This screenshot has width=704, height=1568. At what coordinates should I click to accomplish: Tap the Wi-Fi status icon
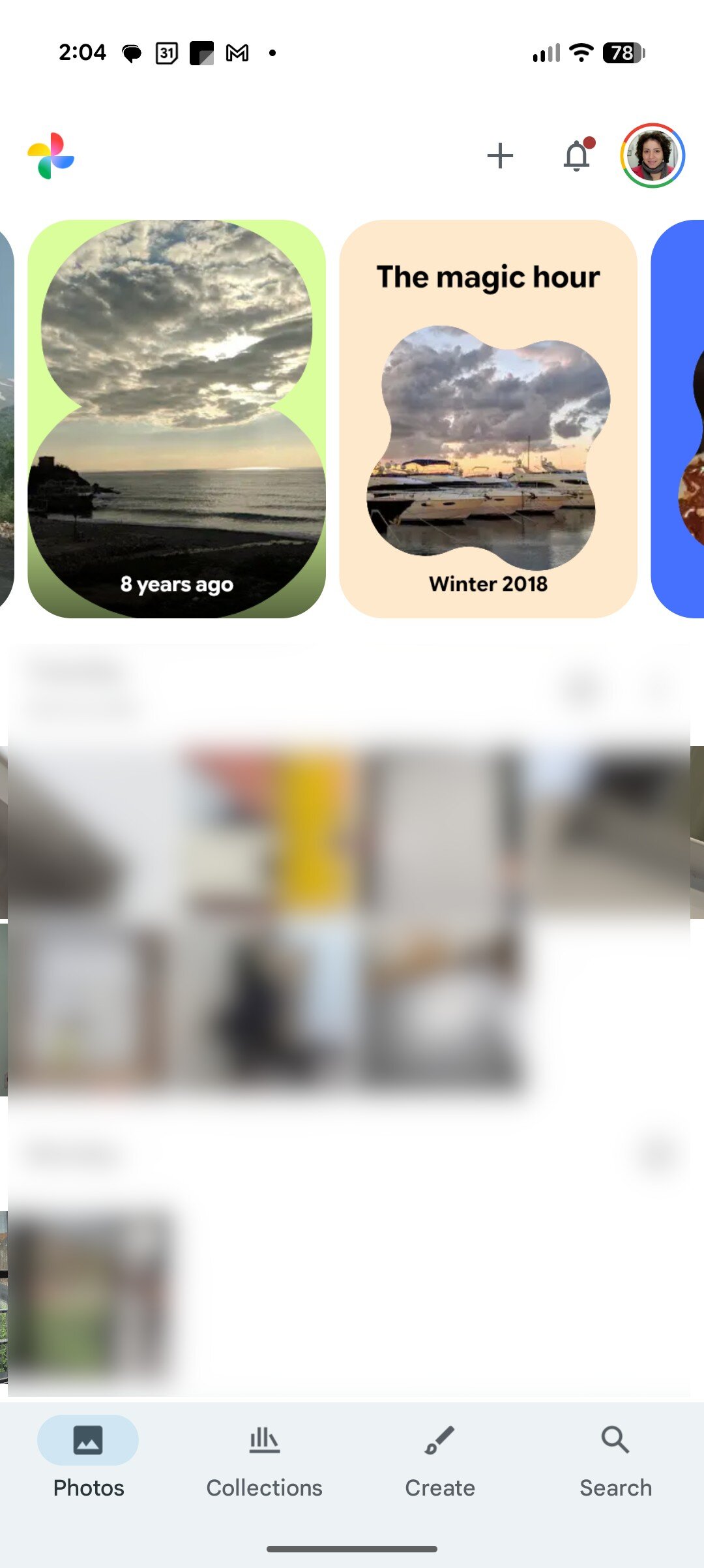click(579, 52)
